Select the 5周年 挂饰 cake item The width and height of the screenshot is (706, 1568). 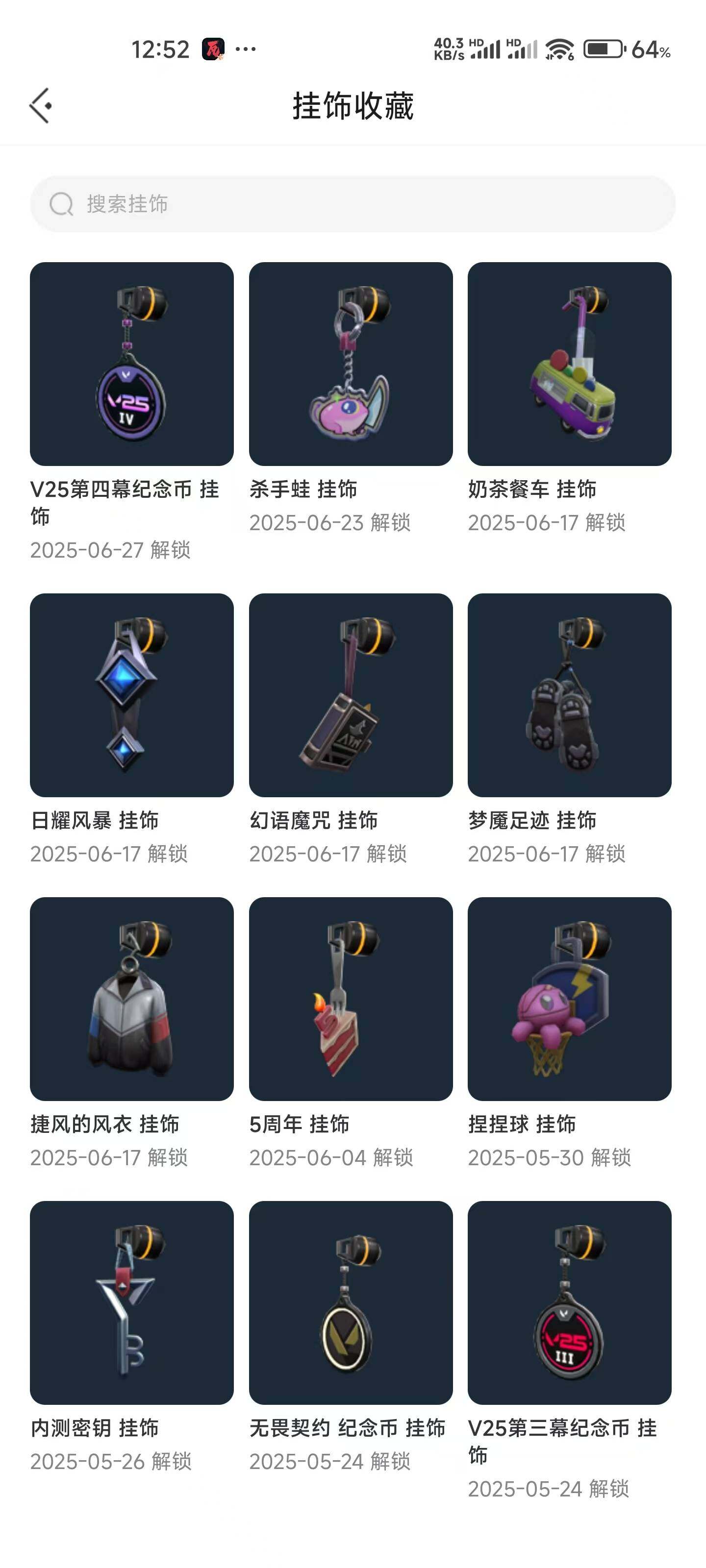pyautogui.click(x=350, y=999)
